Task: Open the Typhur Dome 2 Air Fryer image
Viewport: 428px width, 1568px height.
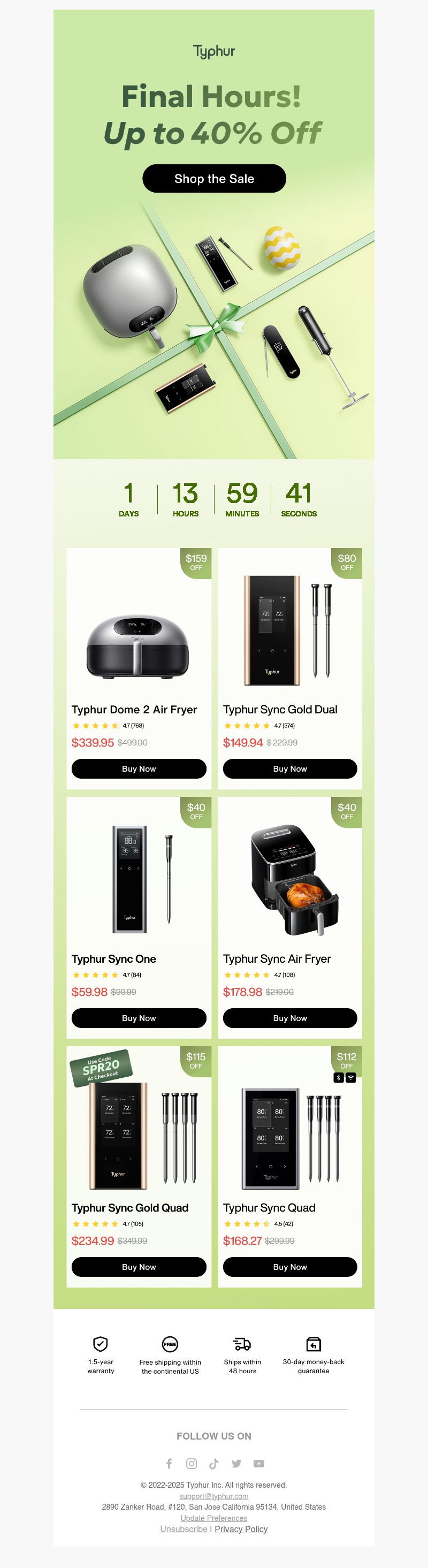Action: point(137,646)
